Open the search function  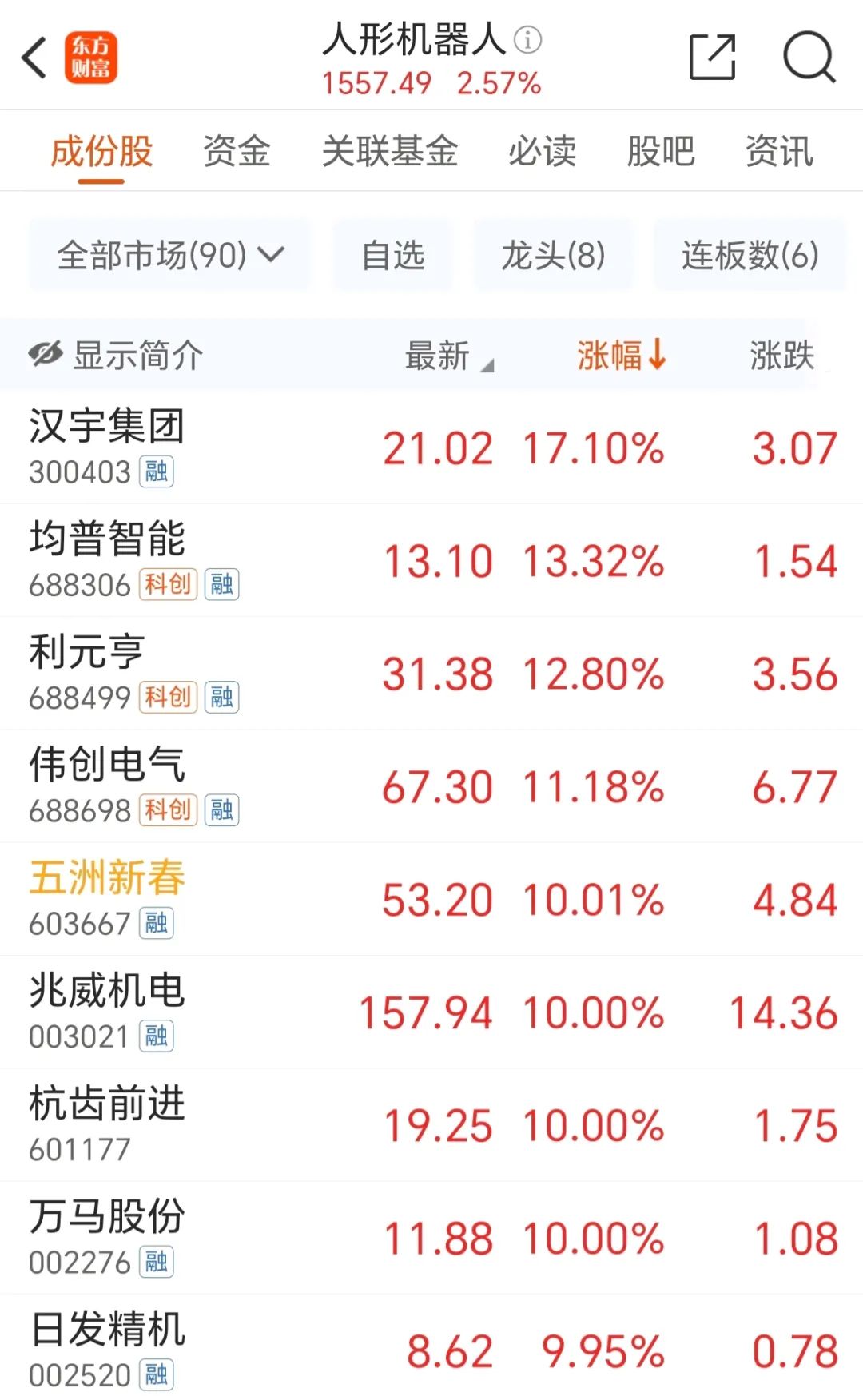pyautogui.click(x=809, y=58)
